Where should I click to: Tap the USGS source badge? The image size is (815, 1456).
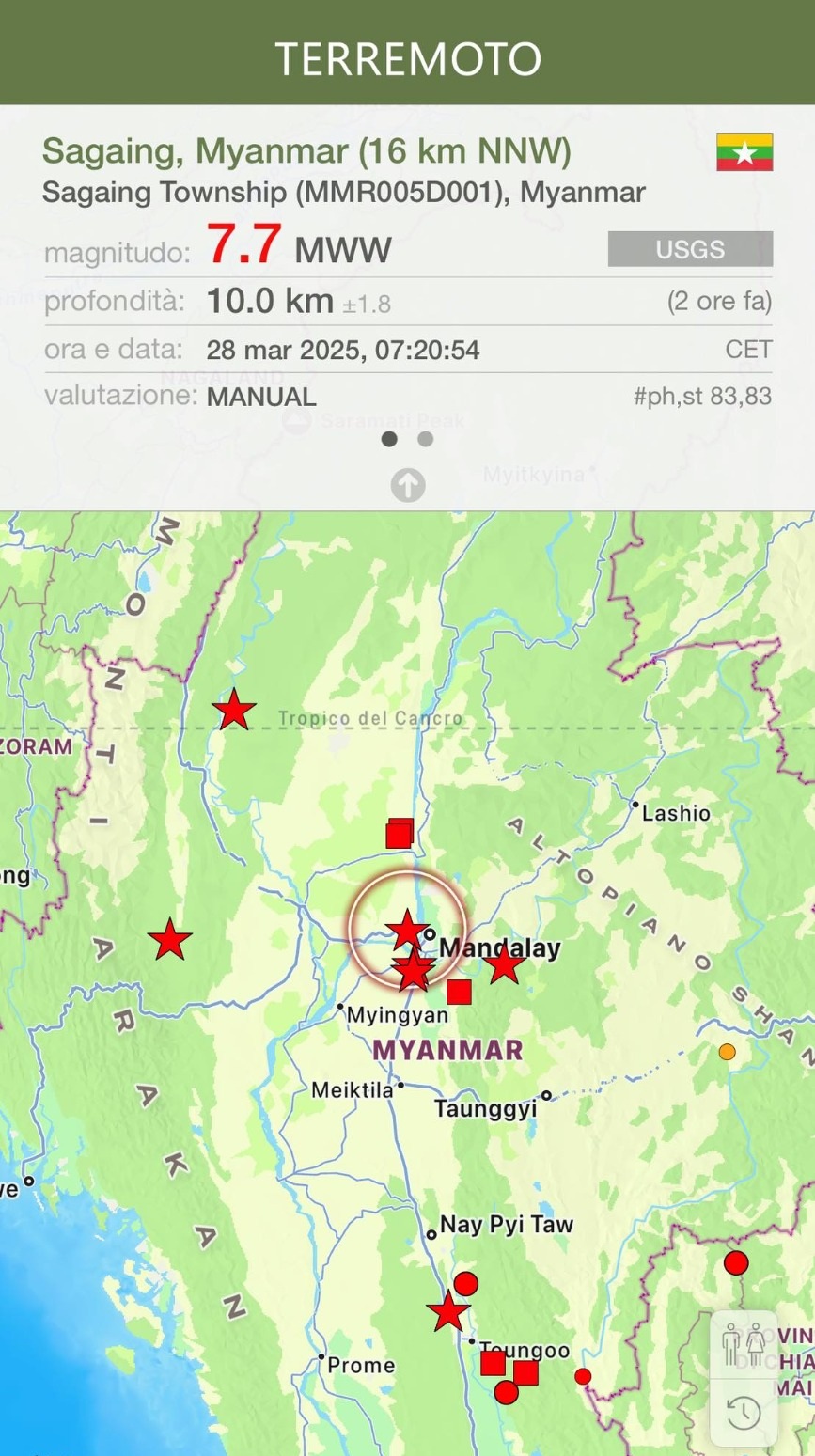(690, 249)
